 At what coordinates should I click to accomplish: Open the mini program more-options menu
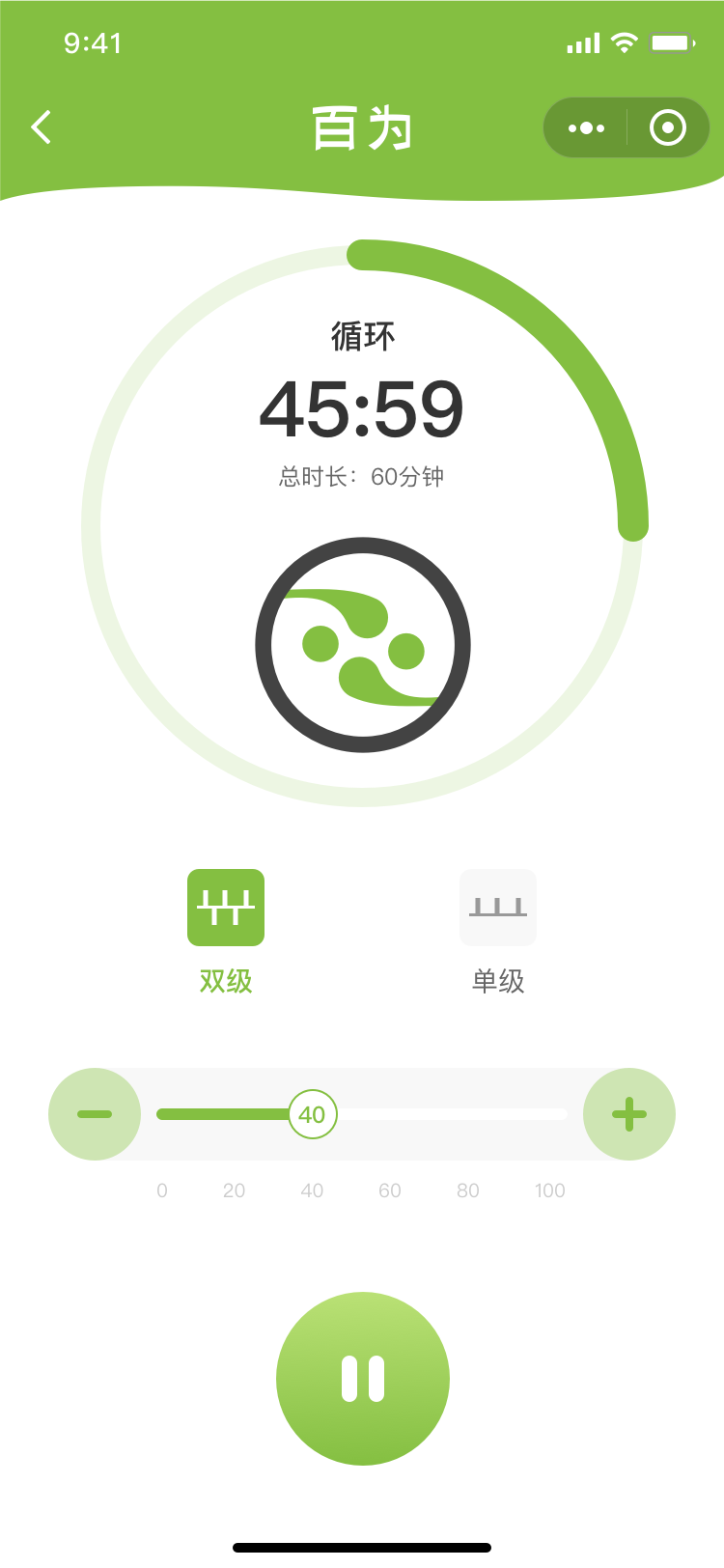pyautogui.click(x=586, y=127)
